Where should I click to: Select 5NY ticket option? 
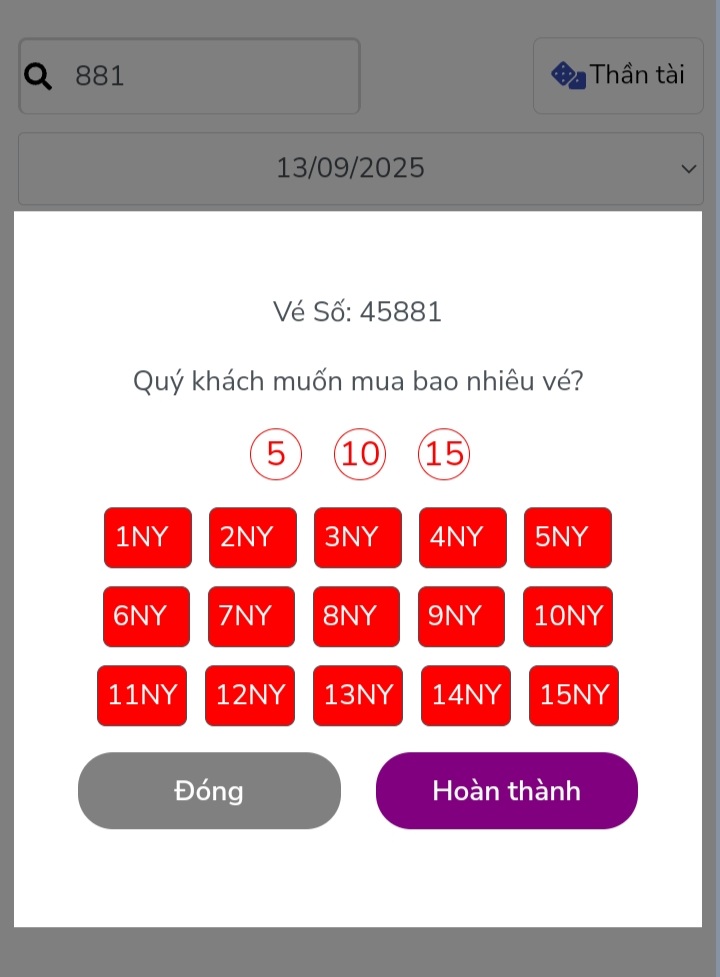(568, 538)
